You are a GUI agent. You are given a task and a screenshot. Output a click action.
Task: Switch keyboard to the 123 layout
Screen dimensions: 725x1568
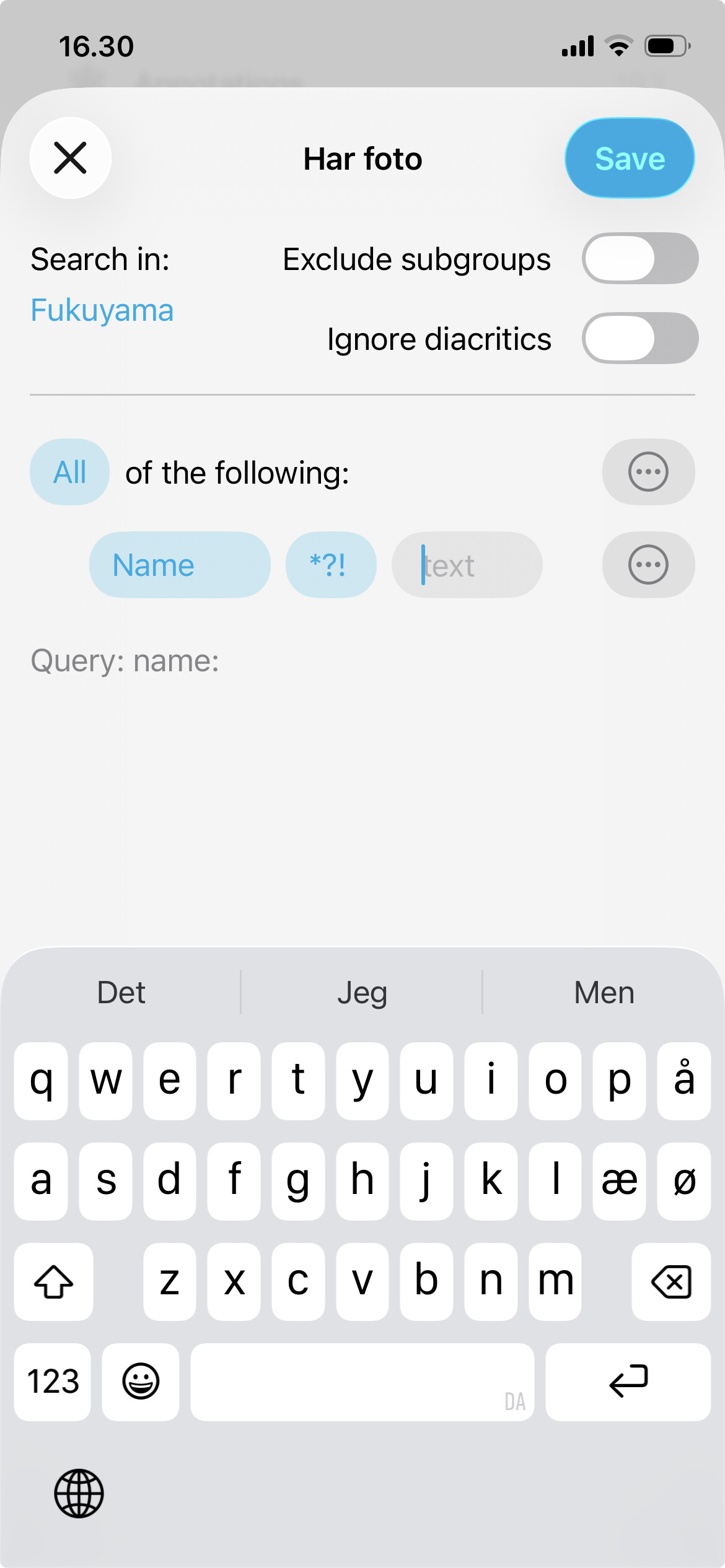(53, 1382)
